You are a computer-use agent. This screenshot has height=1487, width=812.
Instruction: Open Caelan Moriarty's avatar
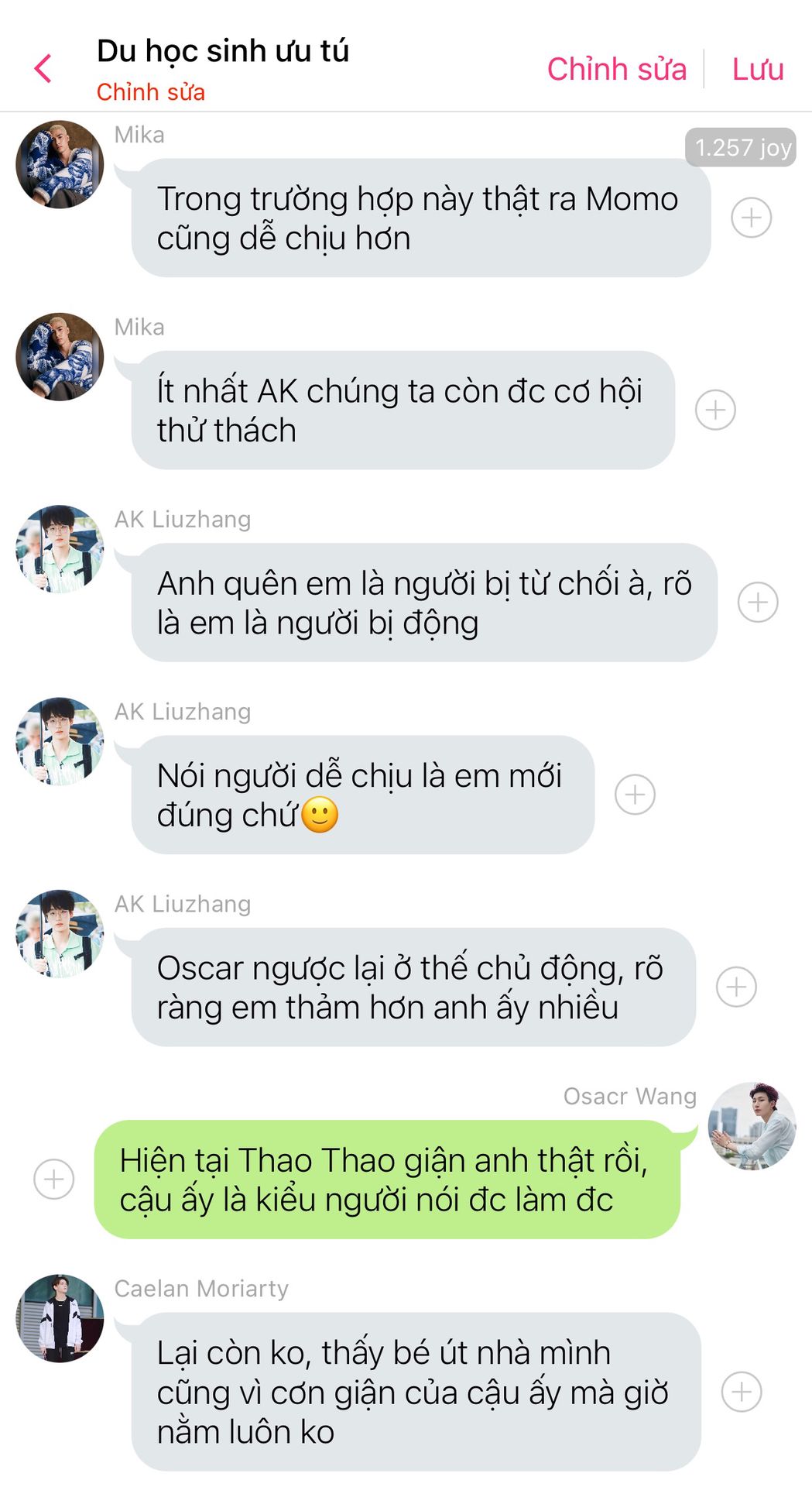click(x=60, y=1318)
